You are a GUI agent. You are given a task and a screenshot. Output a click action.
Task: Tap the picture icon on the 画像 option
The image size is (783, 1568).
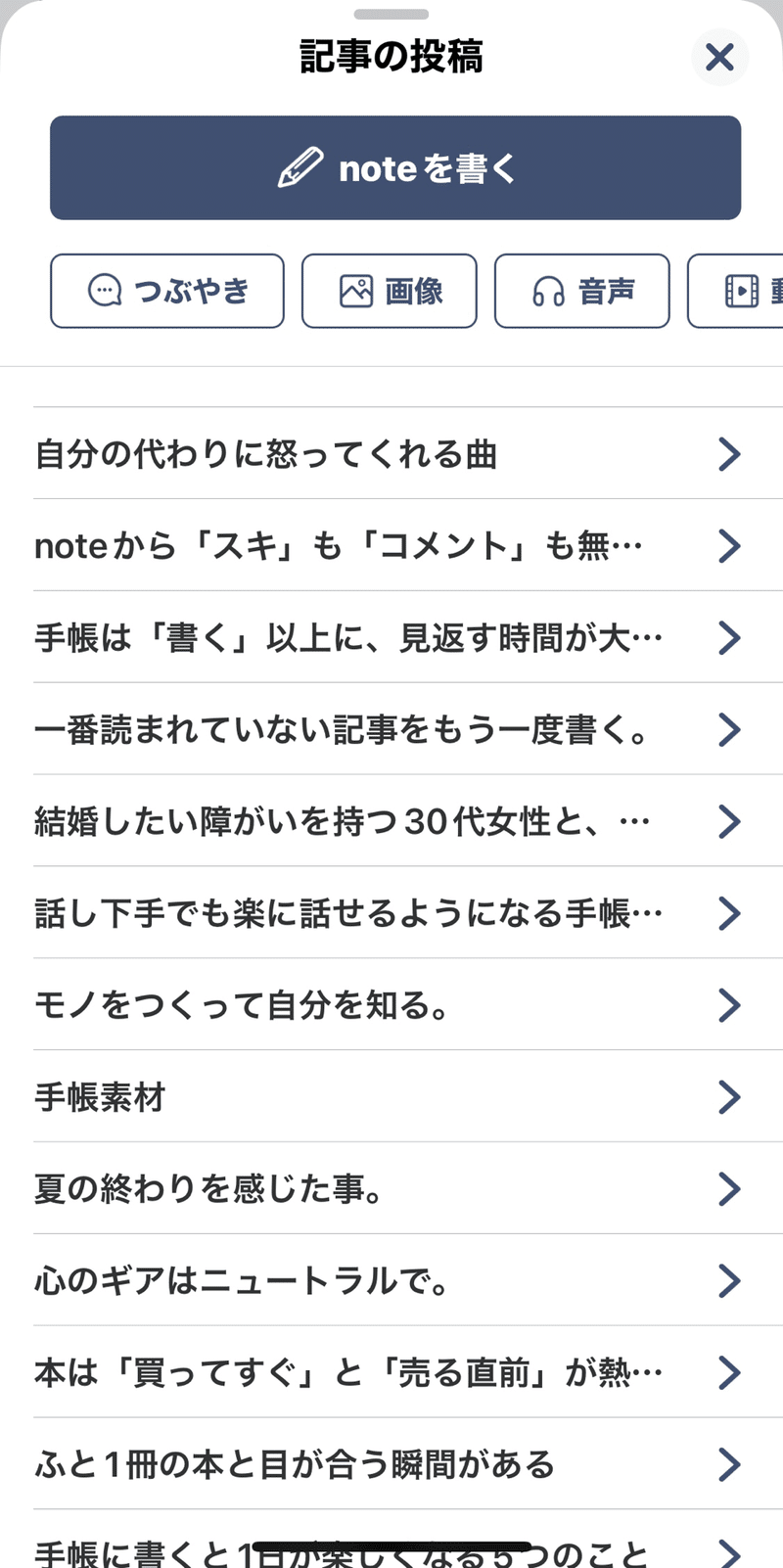point(355,290)
